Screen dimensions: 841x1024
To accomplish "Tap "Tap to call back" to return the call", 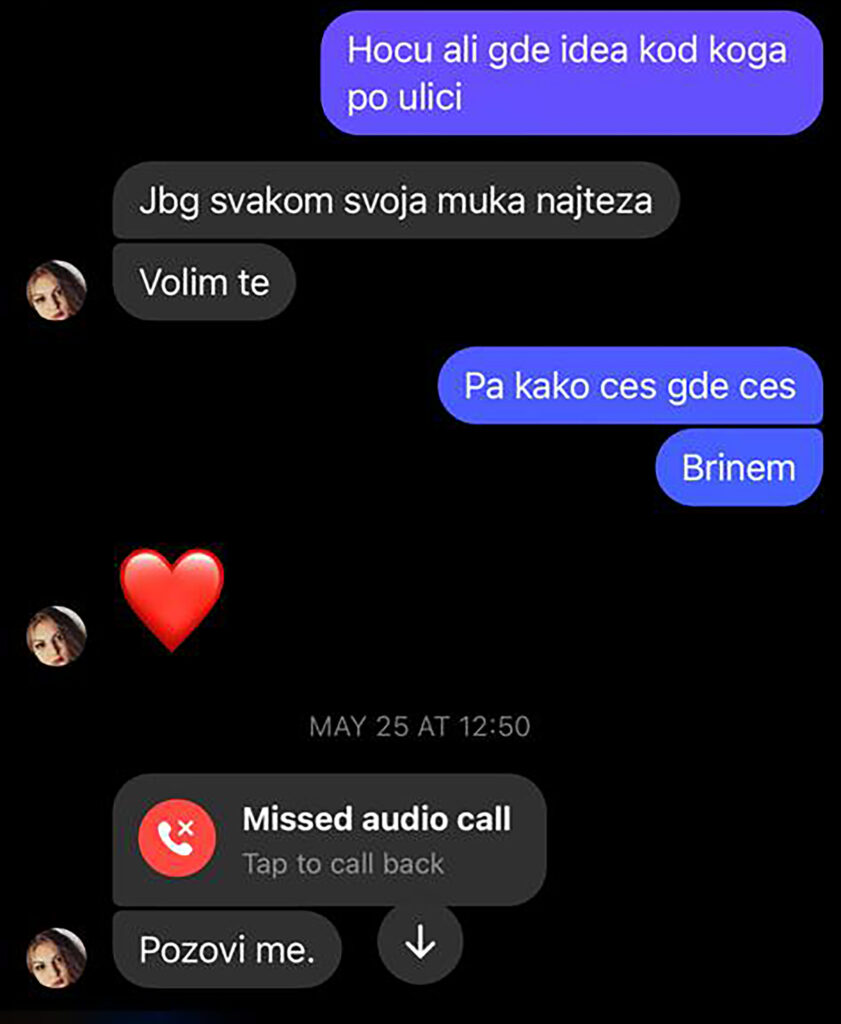I will [x=345, y=862].
